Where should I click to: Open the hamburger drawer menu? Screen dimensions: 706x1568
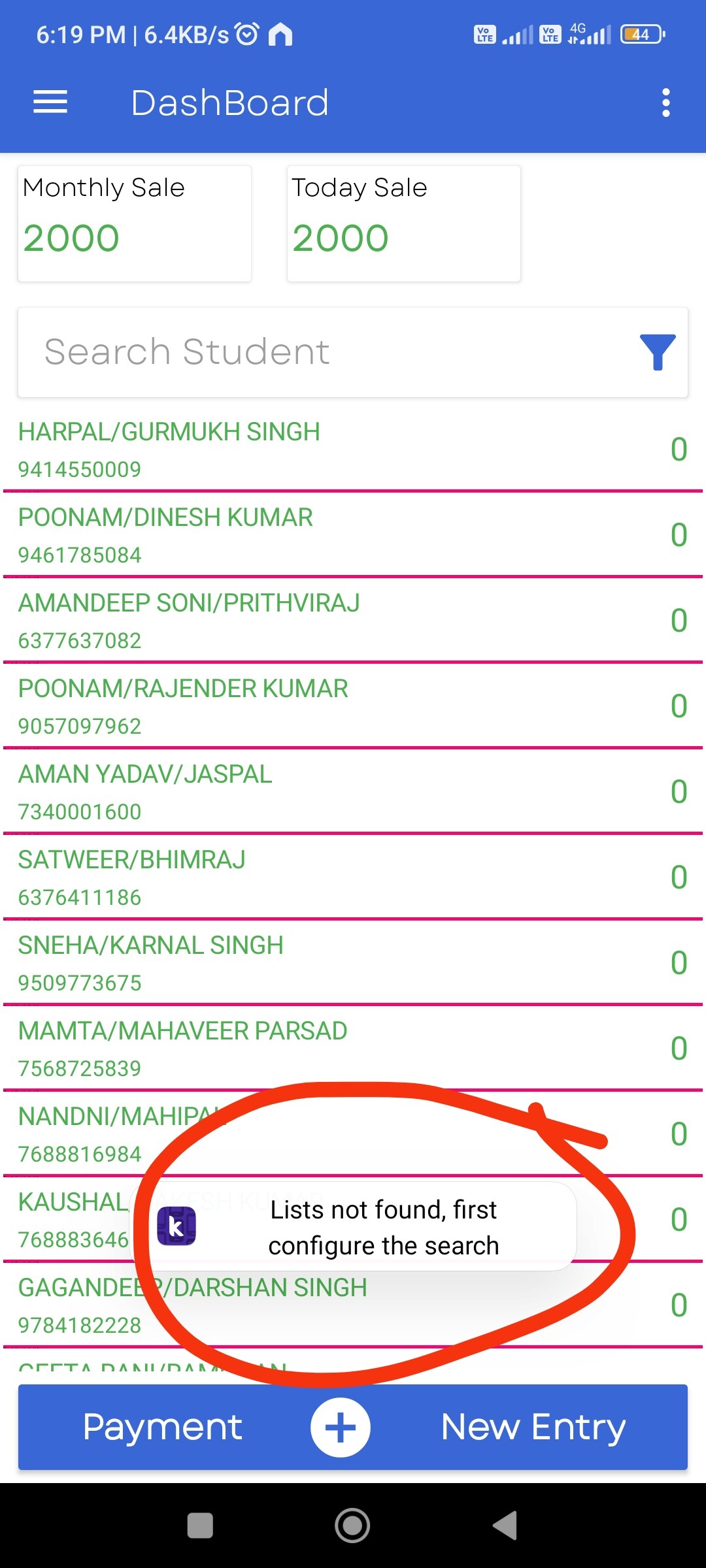[50, 103]
